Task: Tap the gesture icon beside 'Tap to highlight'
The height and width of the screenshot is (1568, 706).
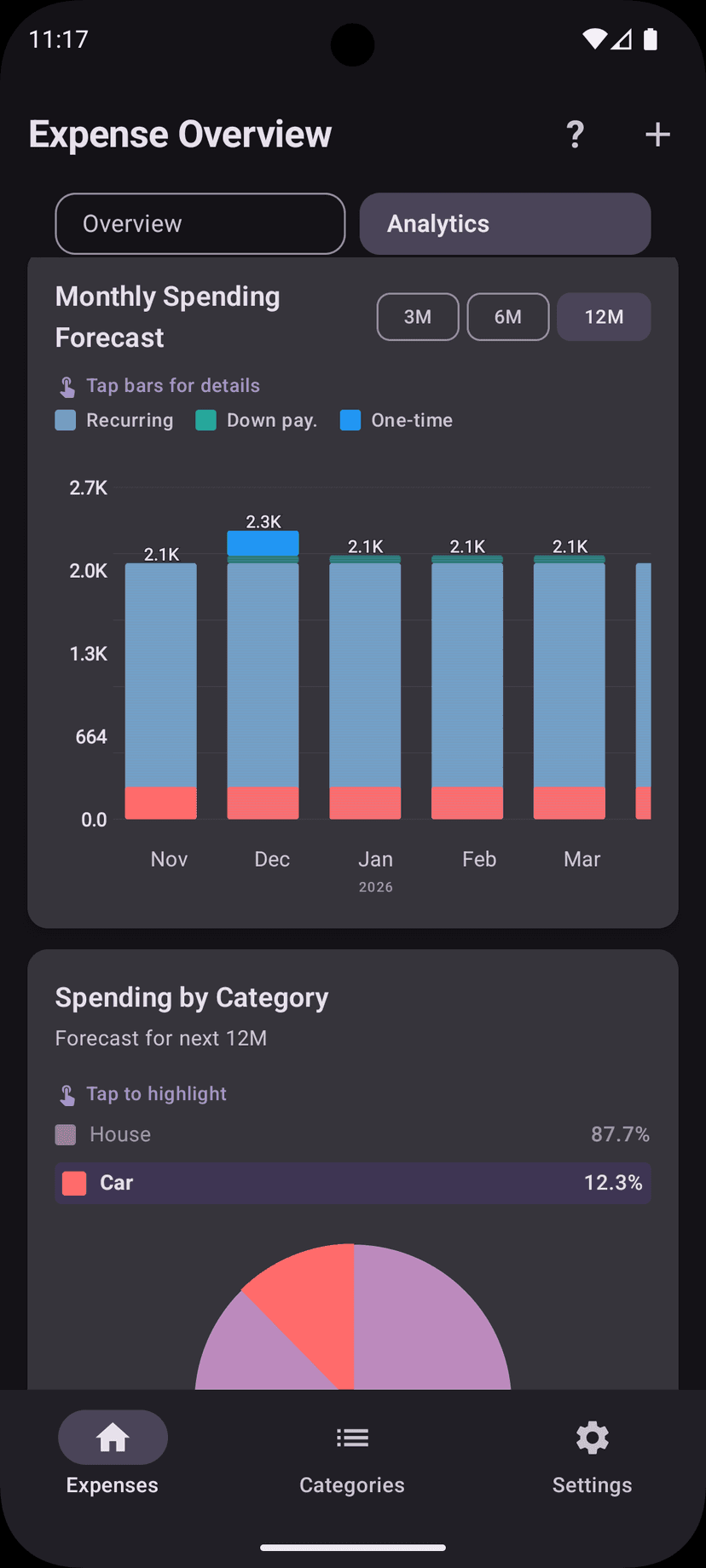Action: [67, 1093]
